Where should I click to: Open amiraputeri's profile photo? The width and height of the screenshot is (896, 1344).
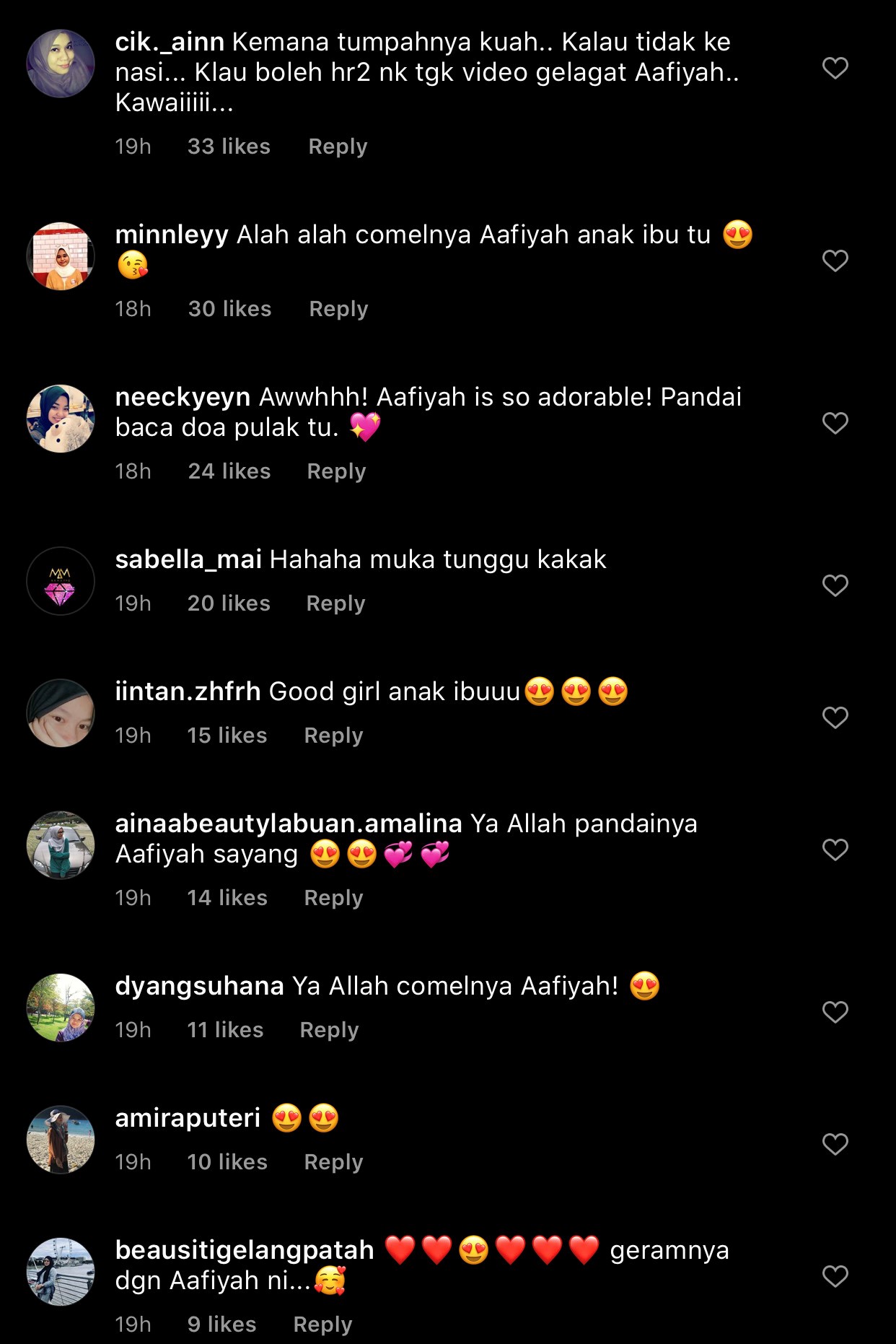[x=61, y=1140]
